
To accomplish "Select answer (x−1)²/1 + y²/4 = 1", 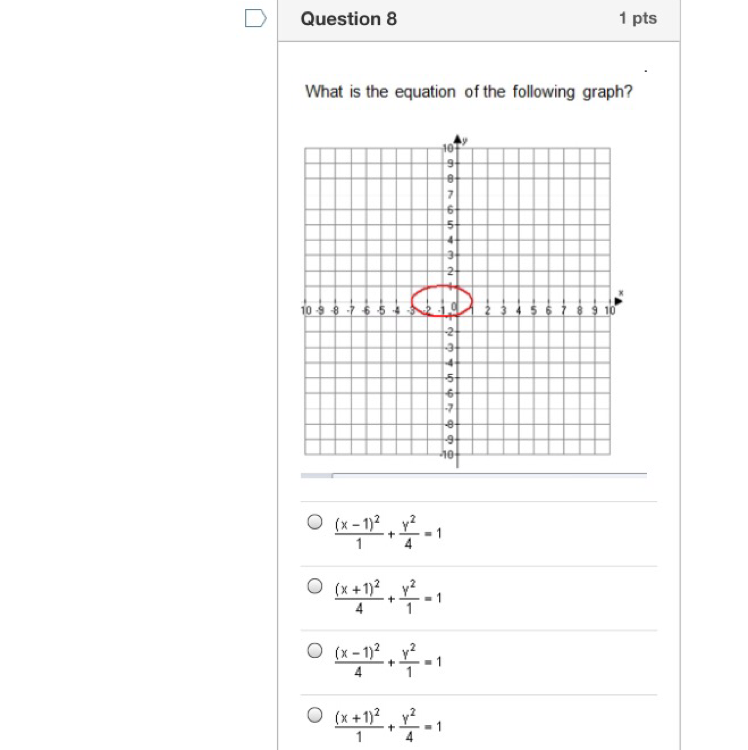I will coord(315,521).
